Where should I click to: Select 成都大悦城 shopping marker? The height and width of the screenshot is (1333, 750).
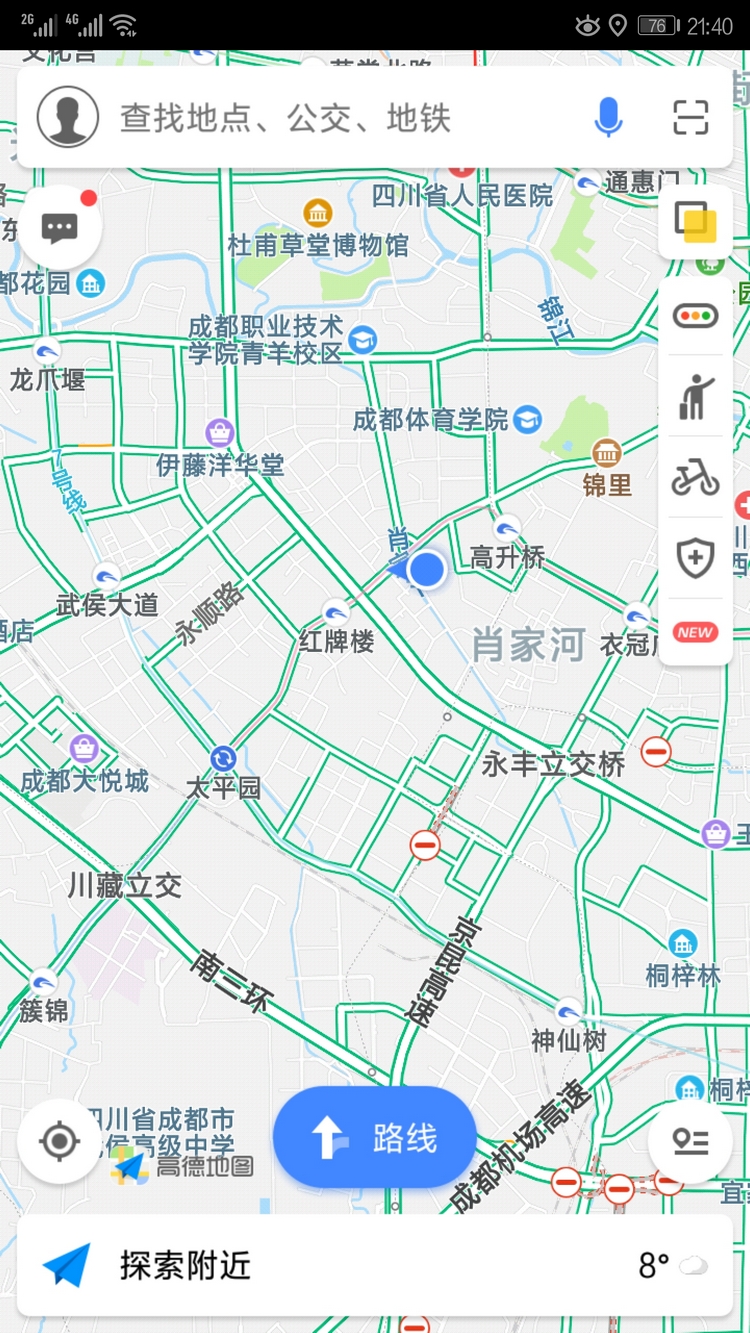[x=84, y=748]
